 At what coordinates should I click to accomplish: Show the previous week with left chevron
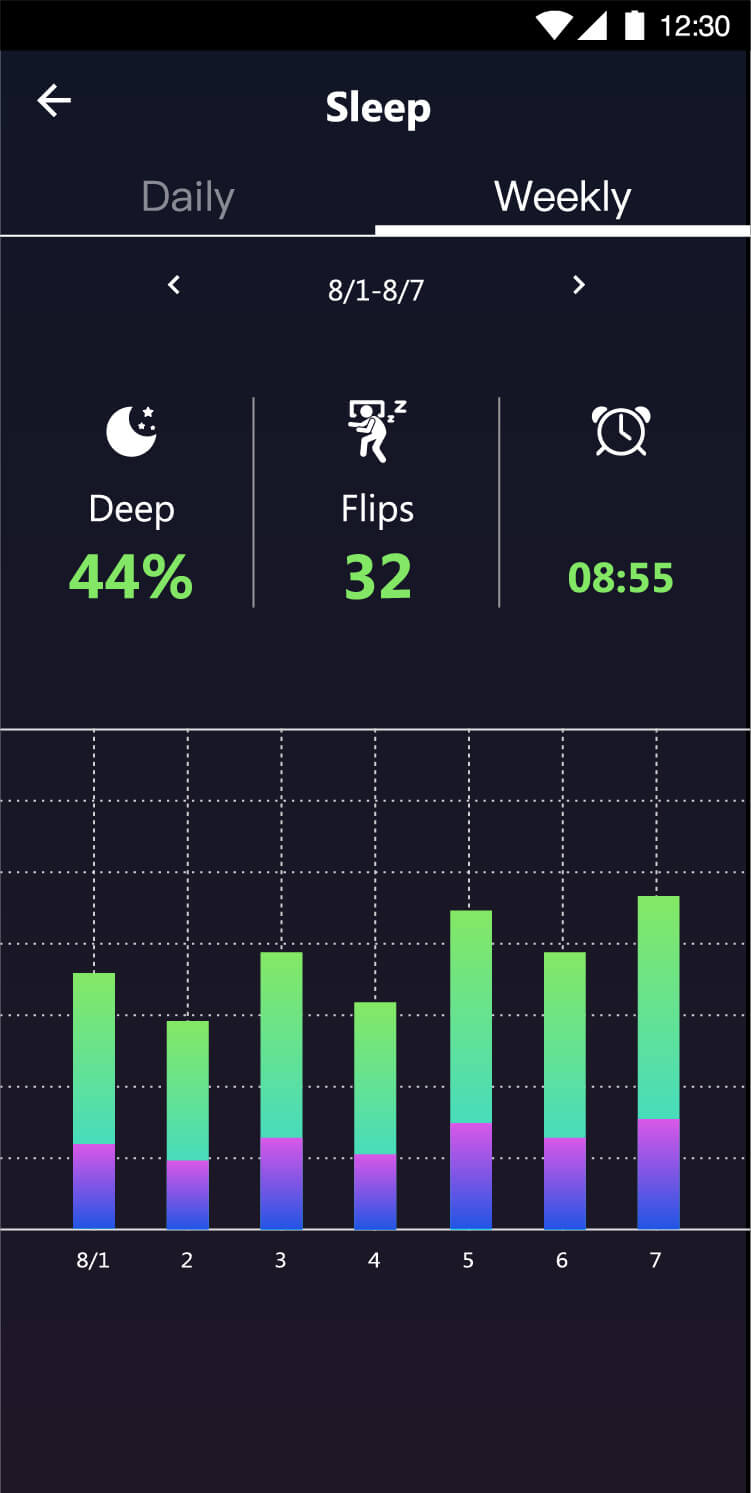point(174,285)
